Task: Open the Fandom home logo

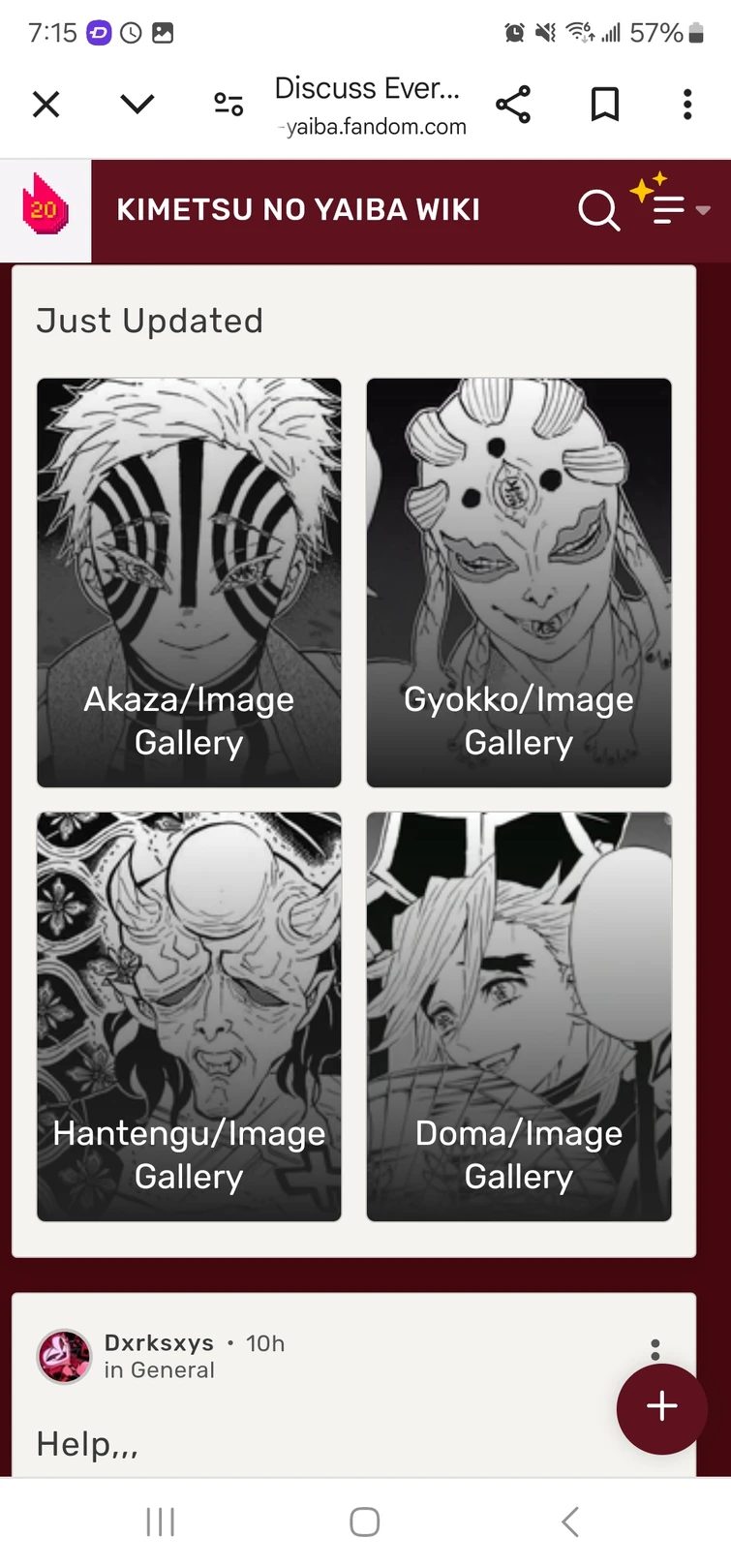Action: pyautogui.click(x=45, y=210)
